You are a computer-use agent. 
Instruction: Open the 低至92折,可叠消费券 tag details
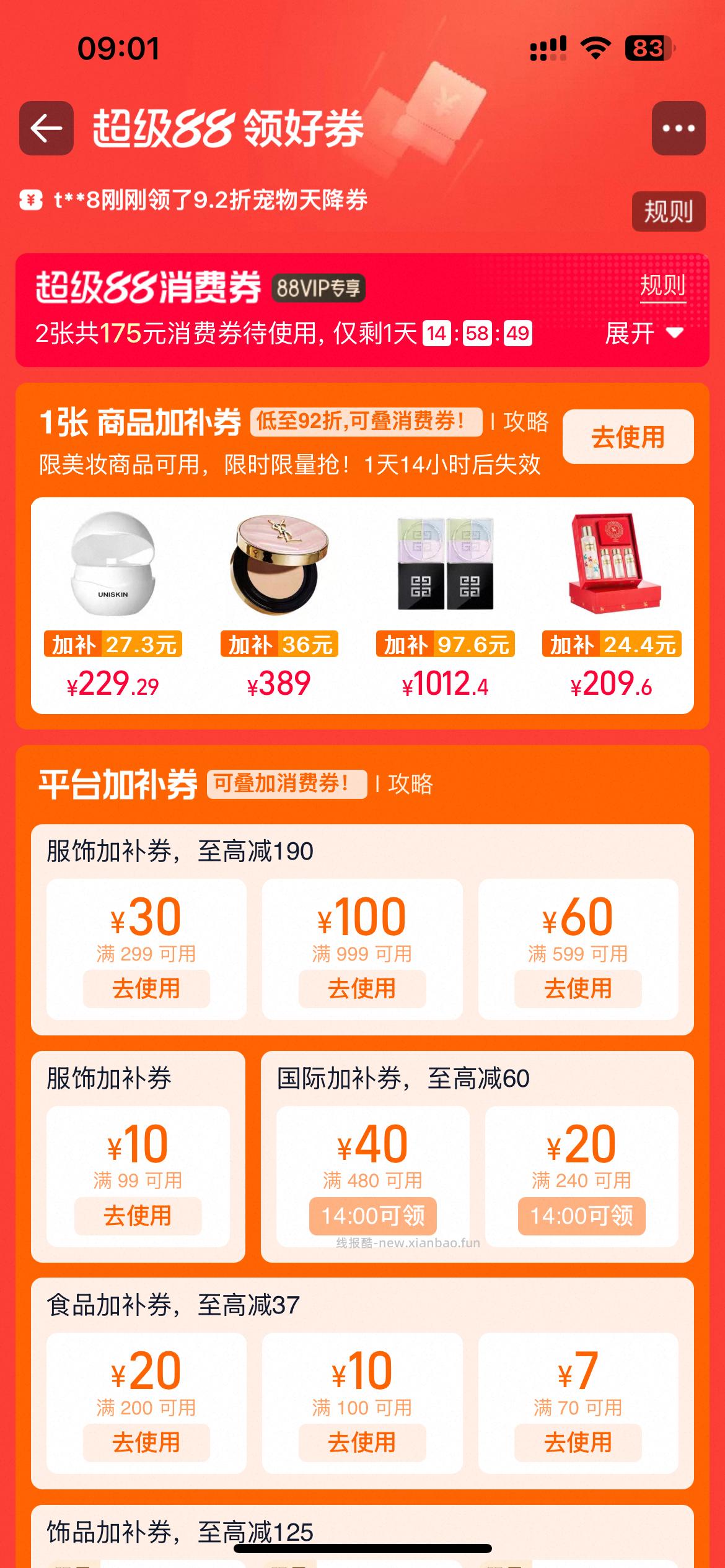362,421
